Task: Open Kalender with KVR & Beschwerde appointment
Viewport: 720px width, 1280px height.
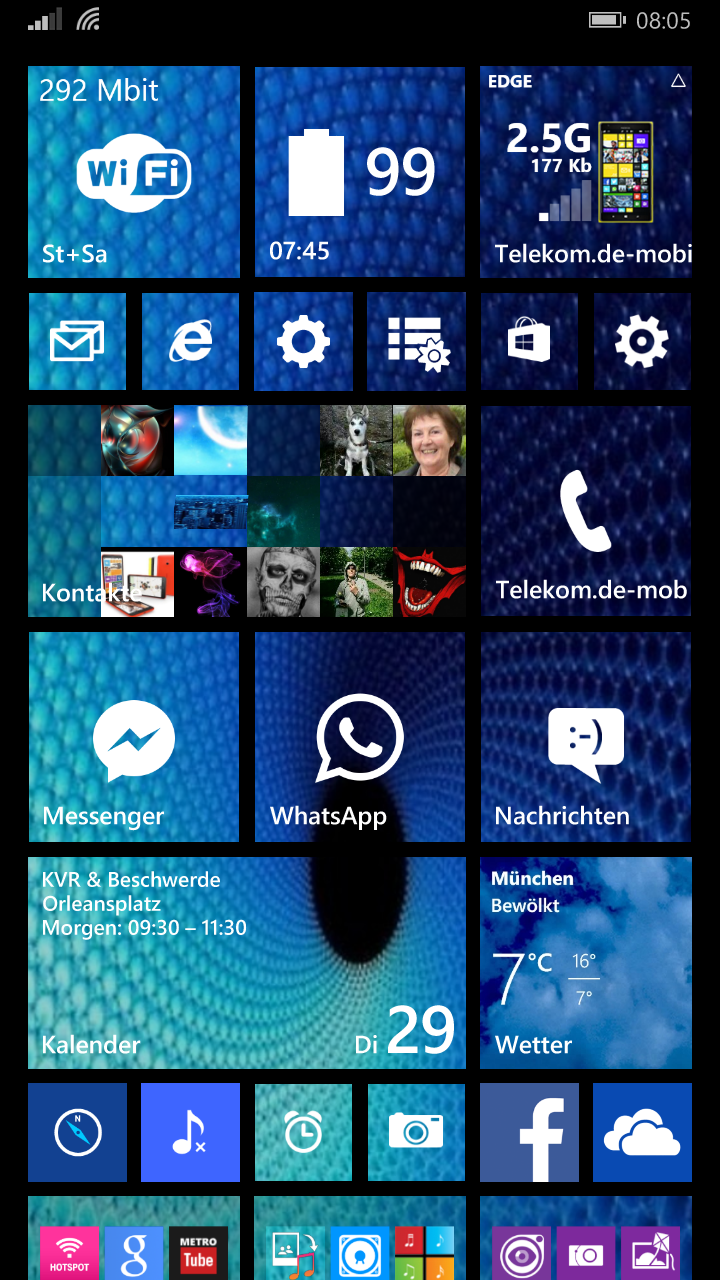Action: pyautogui.click(x=247, y=963)
